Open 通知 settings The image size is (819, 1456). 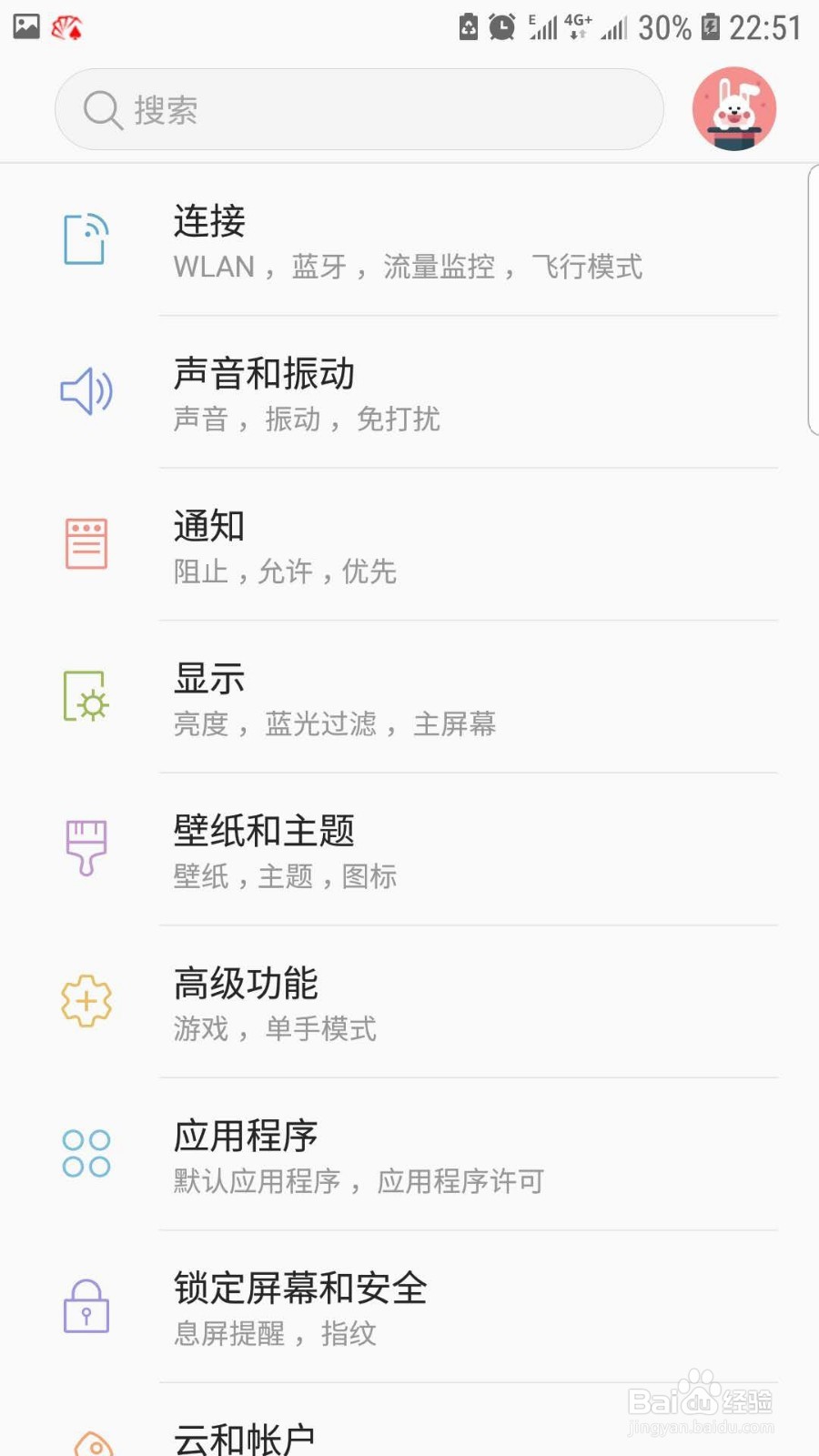(409, 546)
